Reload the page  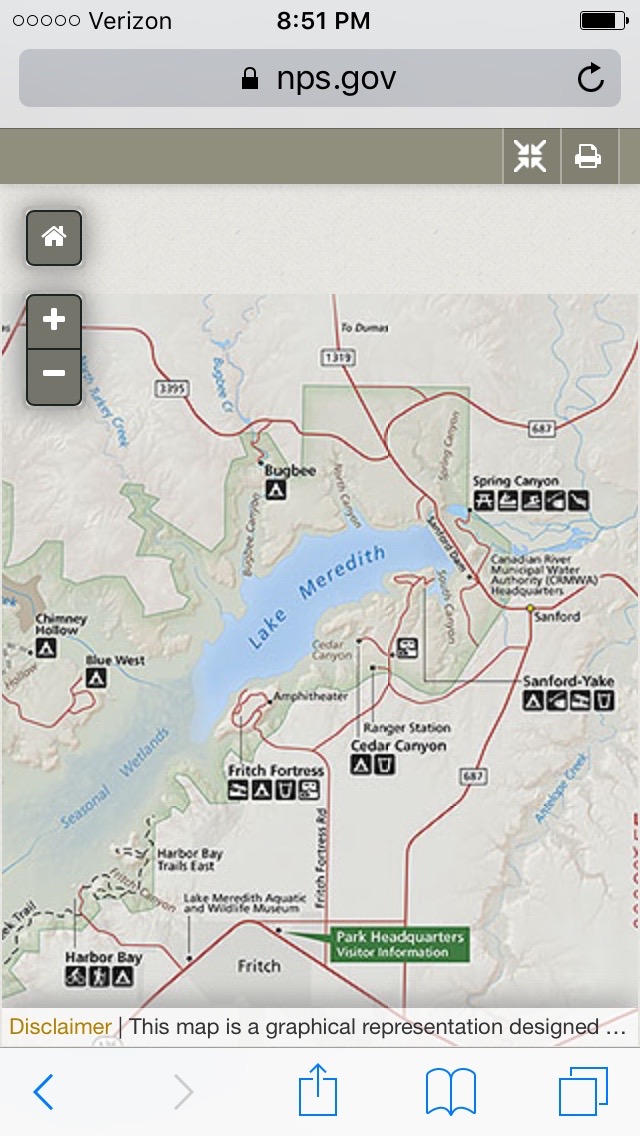point(591,78)
